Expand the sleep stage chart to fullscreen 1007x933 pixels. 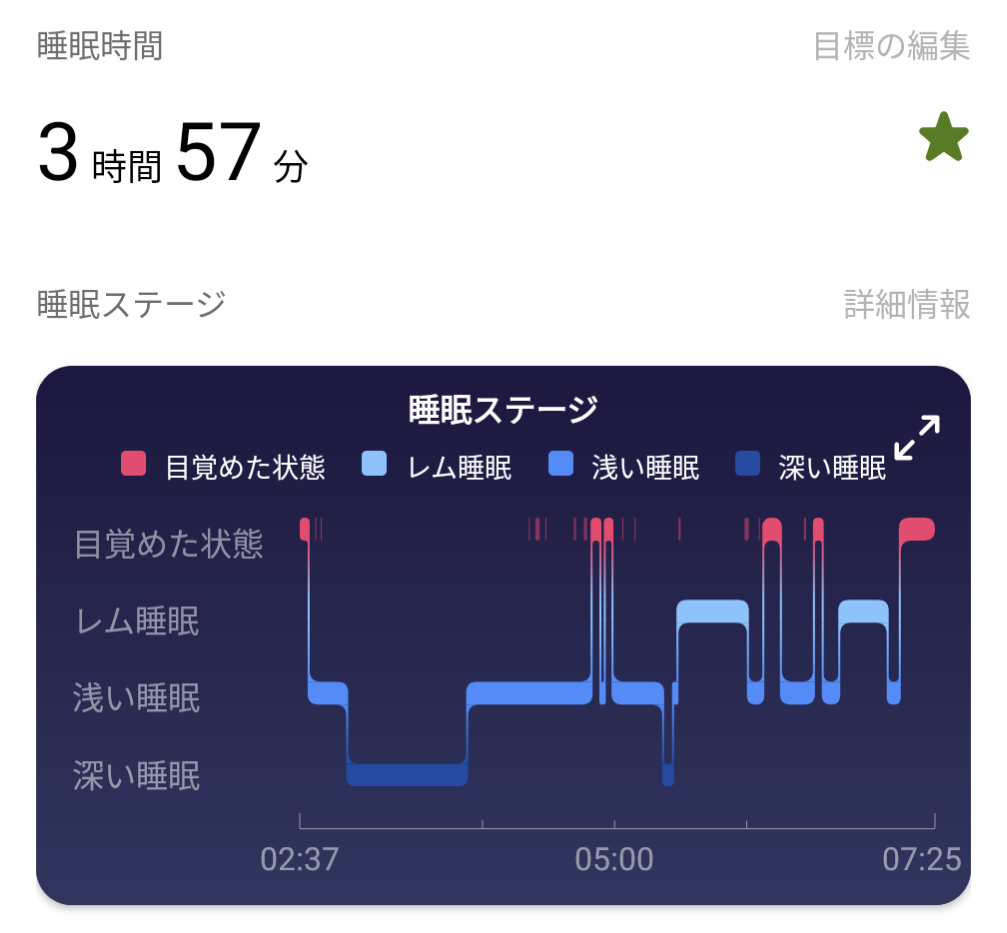pos(916,438)
